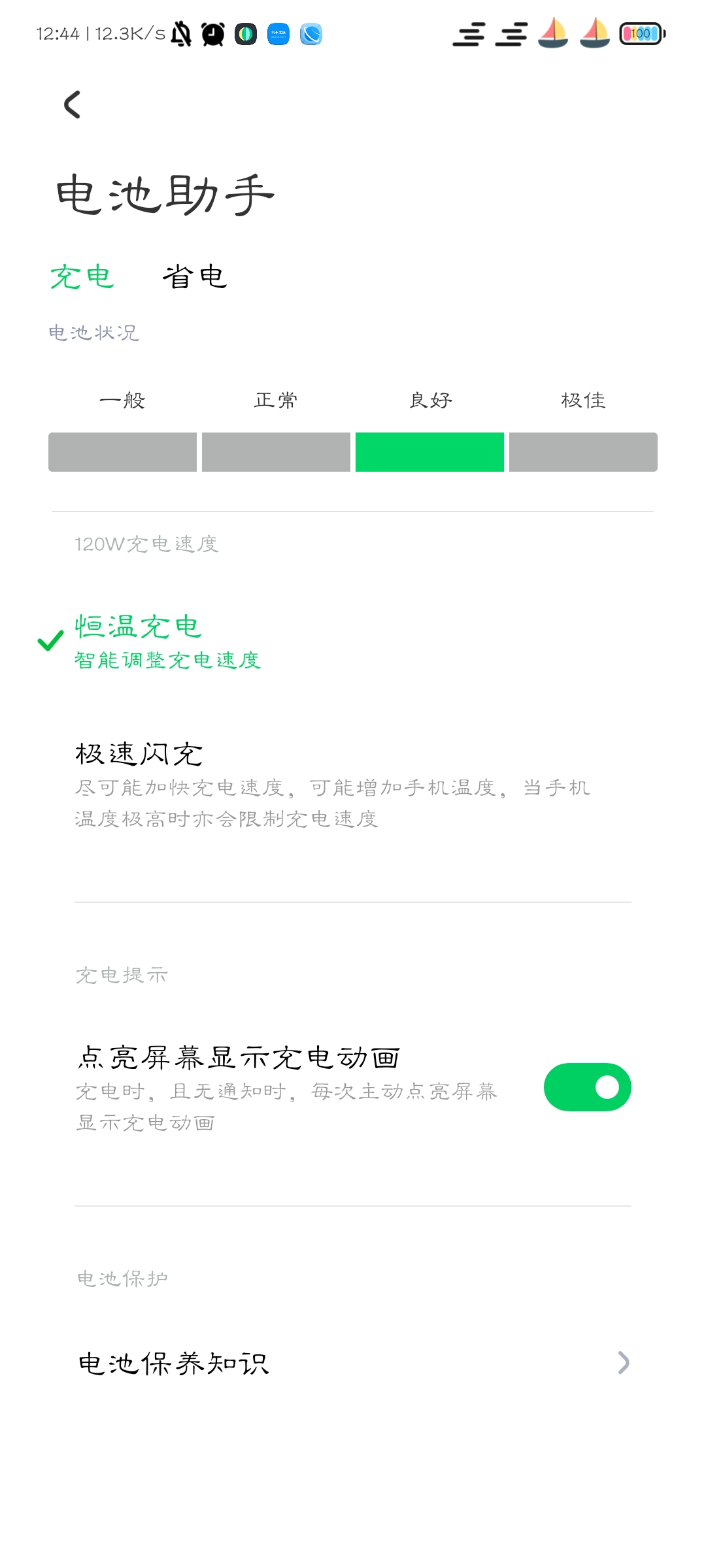Viewport: 706px width, 1568px height.
Task: Choose 恒温充电 charging mode
Action: pyautogui.click(x=353, y=642)
